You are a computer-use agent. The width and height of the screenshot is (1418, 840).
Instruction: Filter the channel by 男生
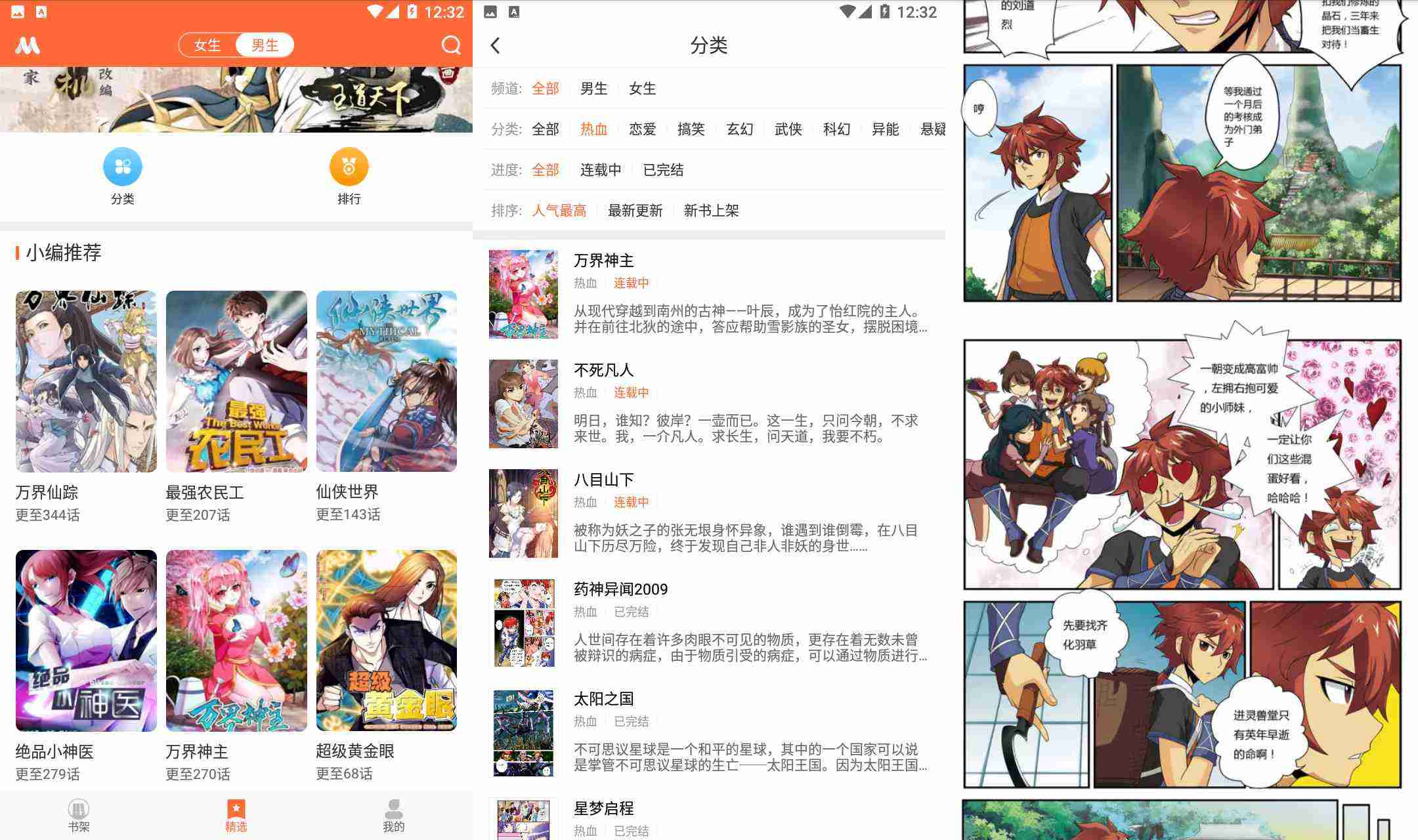(593, 89)
